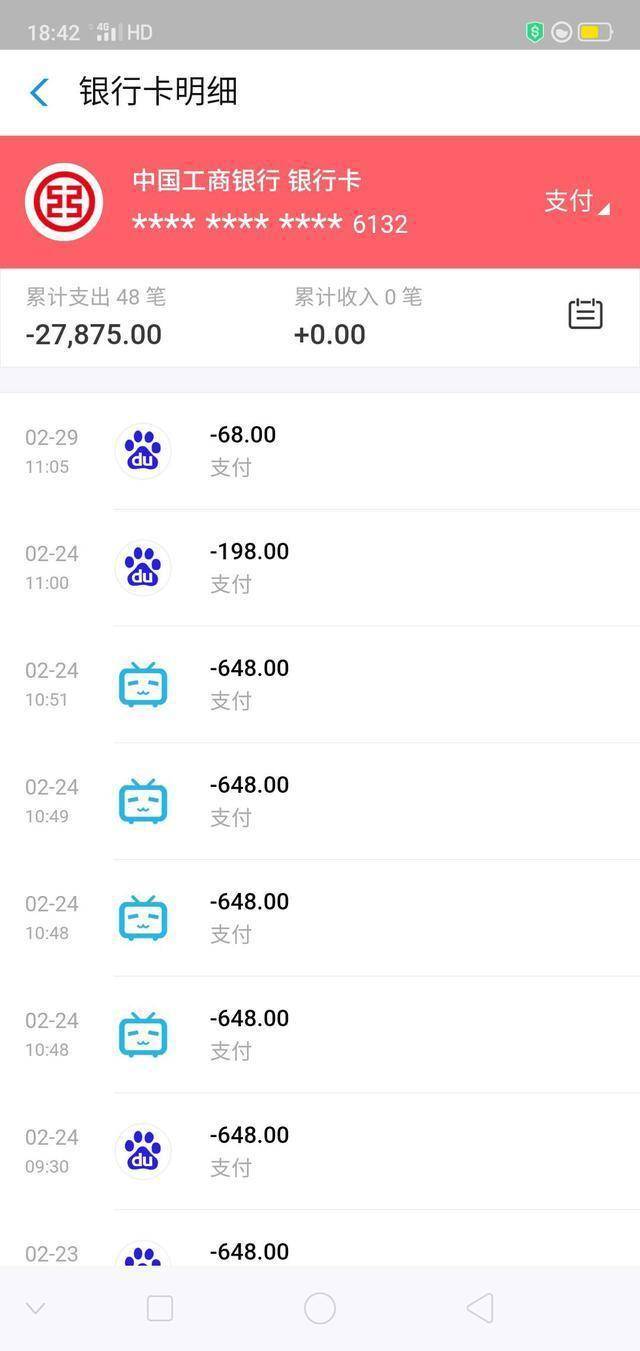View the 02-24 10:49 -648.00 transaction
Viewport: 640px width, 1351px height.
(320, 801)
